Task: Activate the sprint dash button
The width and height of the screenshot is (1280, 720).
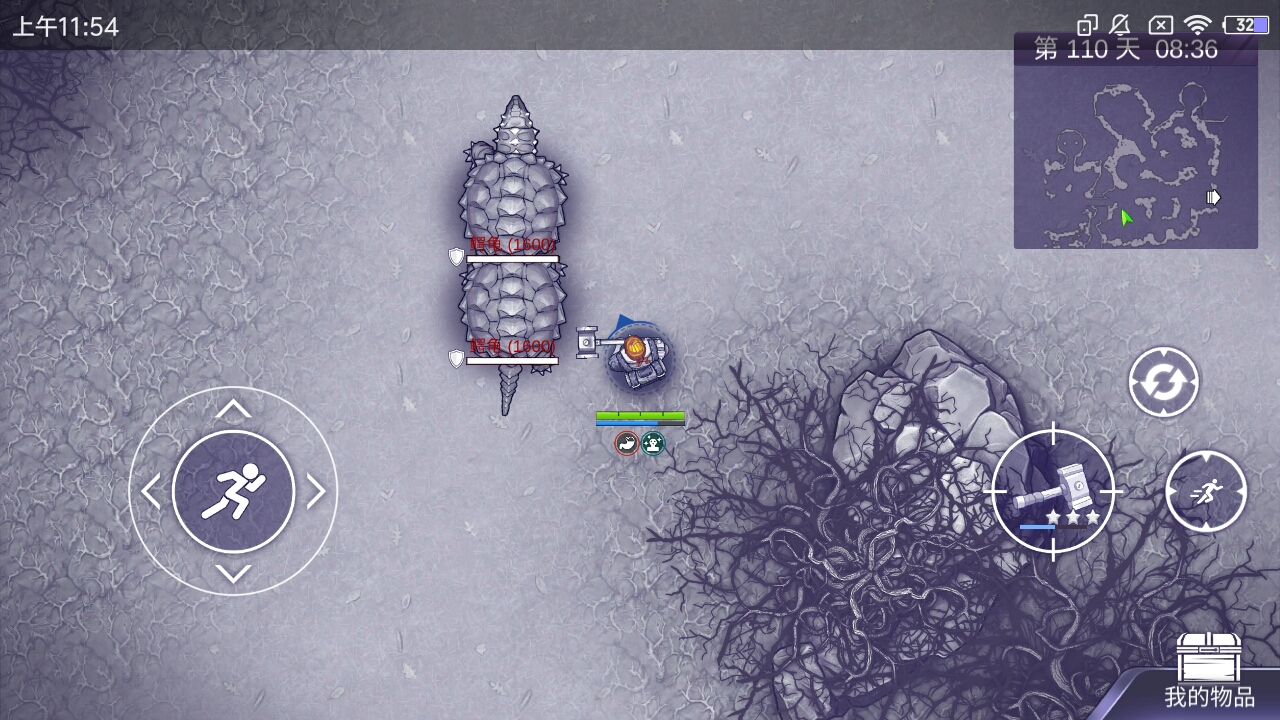Action: [x=1206, y=491]
